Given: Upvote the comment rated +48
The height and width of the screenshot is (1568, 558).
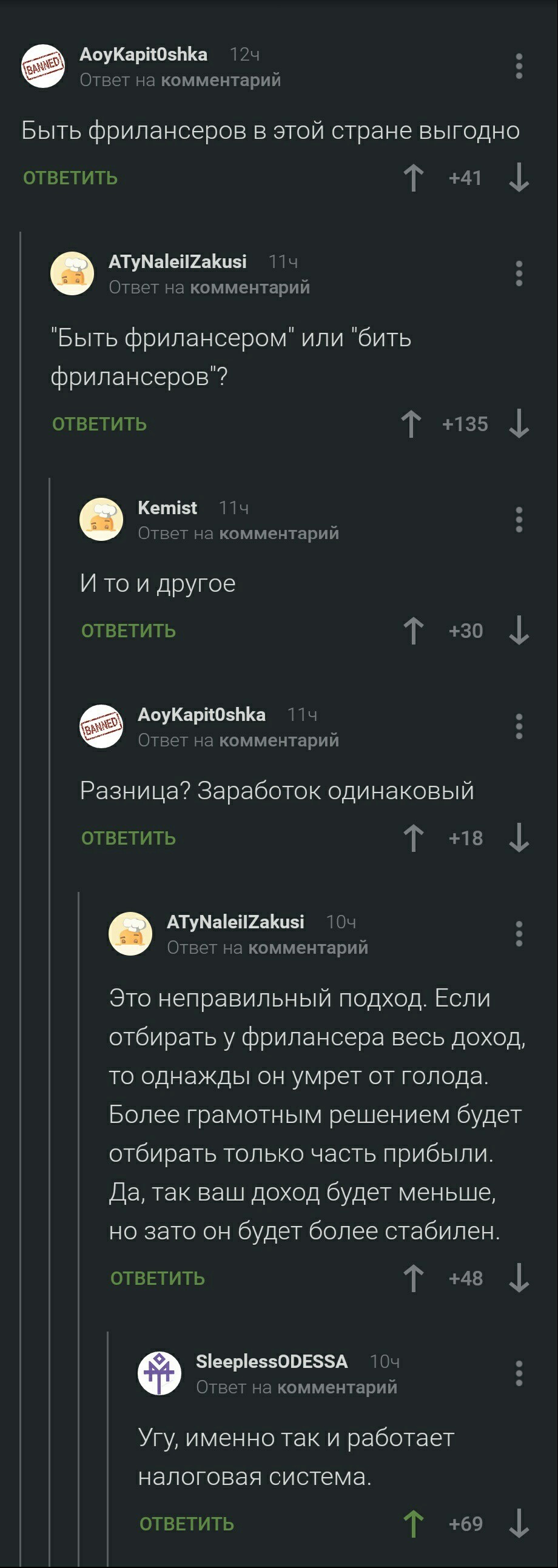Looking at the screenshot, I should [x=414, y=1278].
